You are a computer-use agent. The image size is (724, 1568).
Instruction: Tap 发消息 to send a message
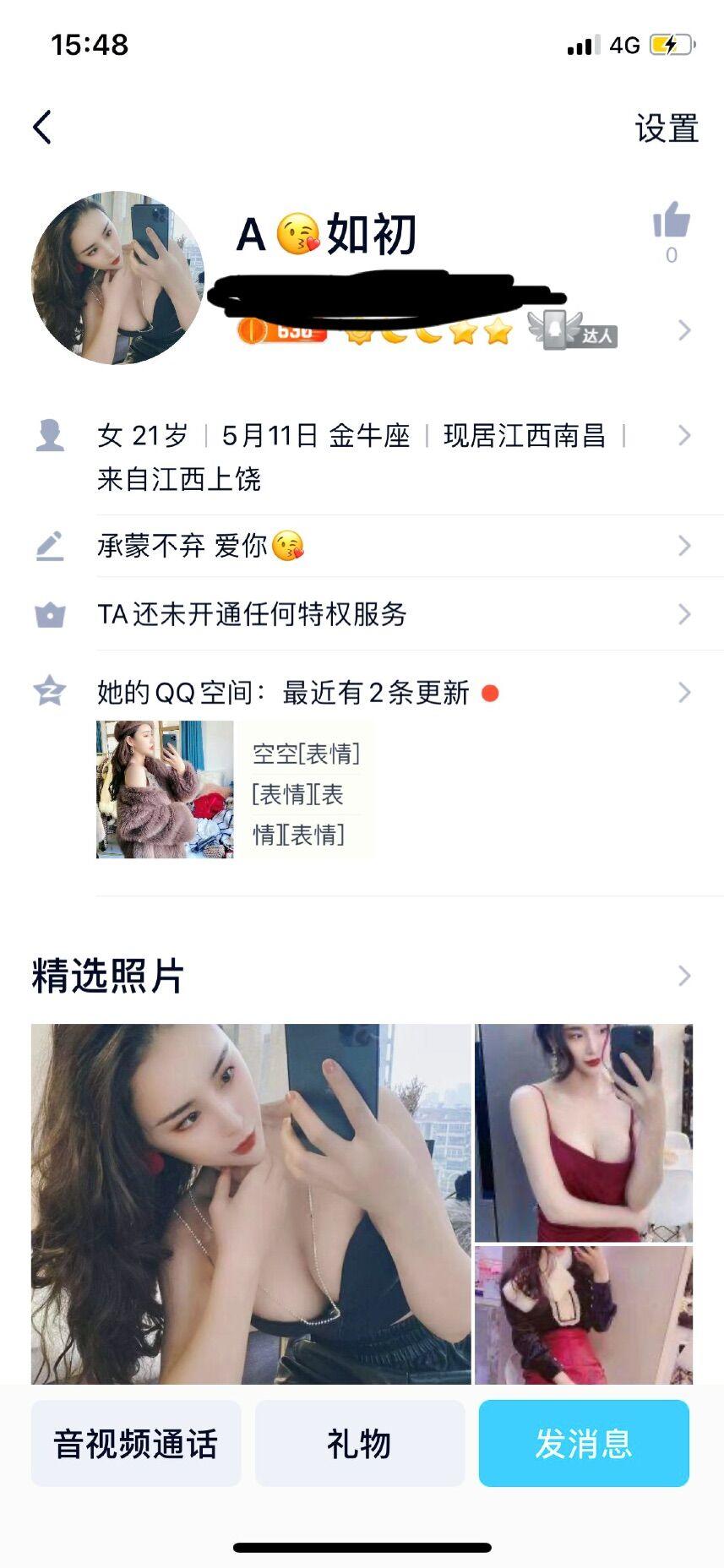tap(584, 1444)
